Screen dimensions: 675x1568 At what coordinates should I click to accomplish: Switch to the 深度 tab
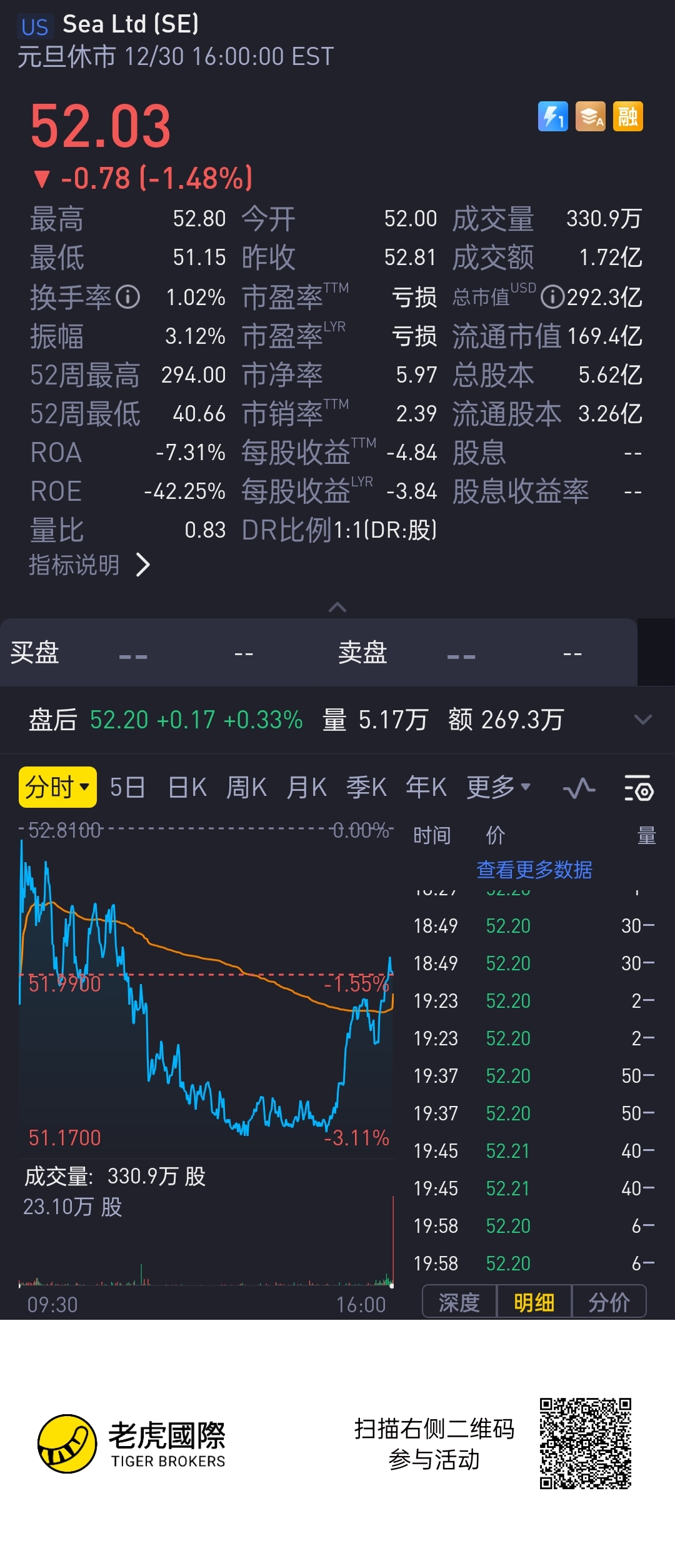click(x=459, y=1303)
